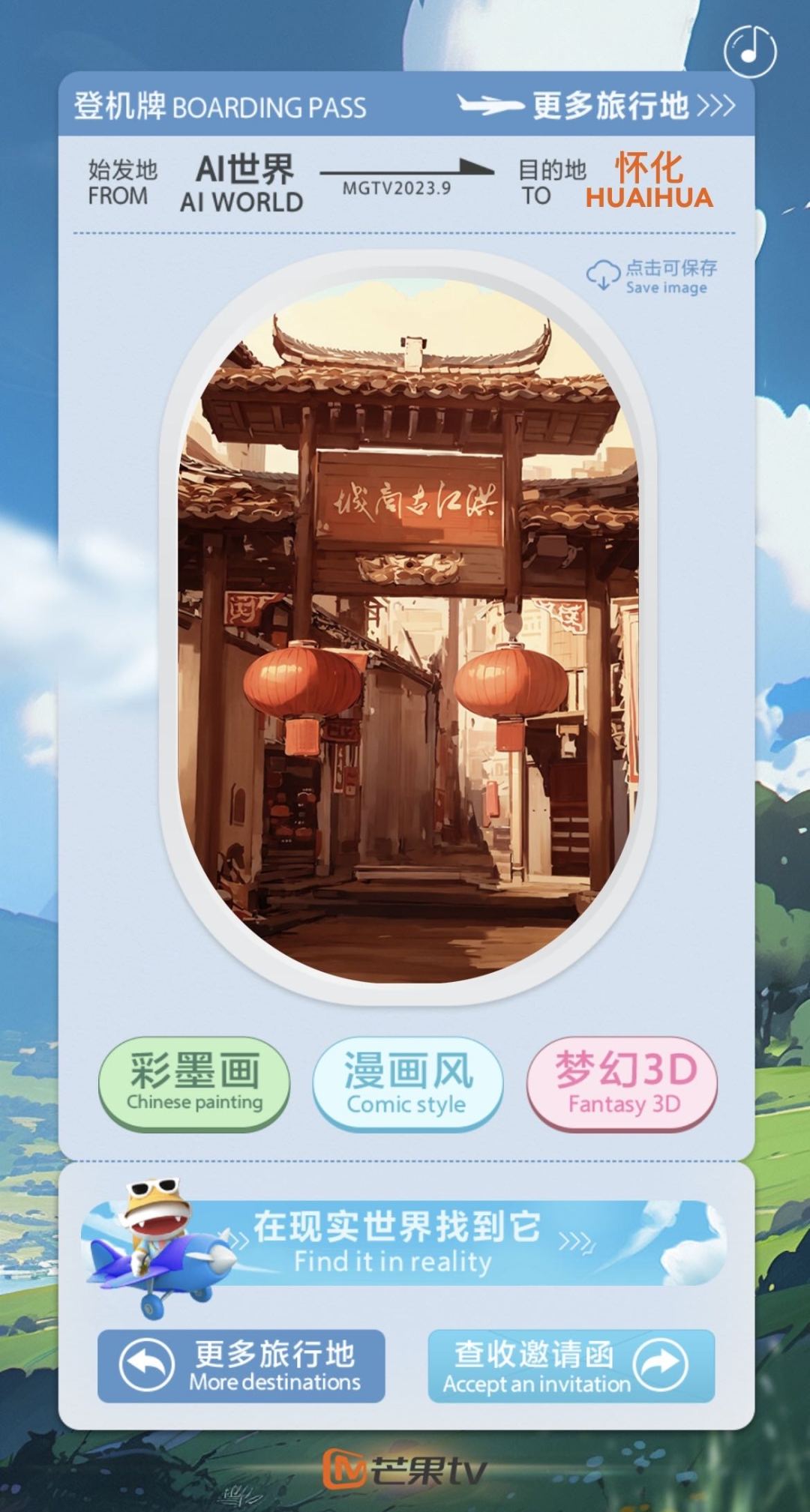This screenshot has height=1512, width=810.
Task: Switch to Comic style
Action: tap(407, 1083)
